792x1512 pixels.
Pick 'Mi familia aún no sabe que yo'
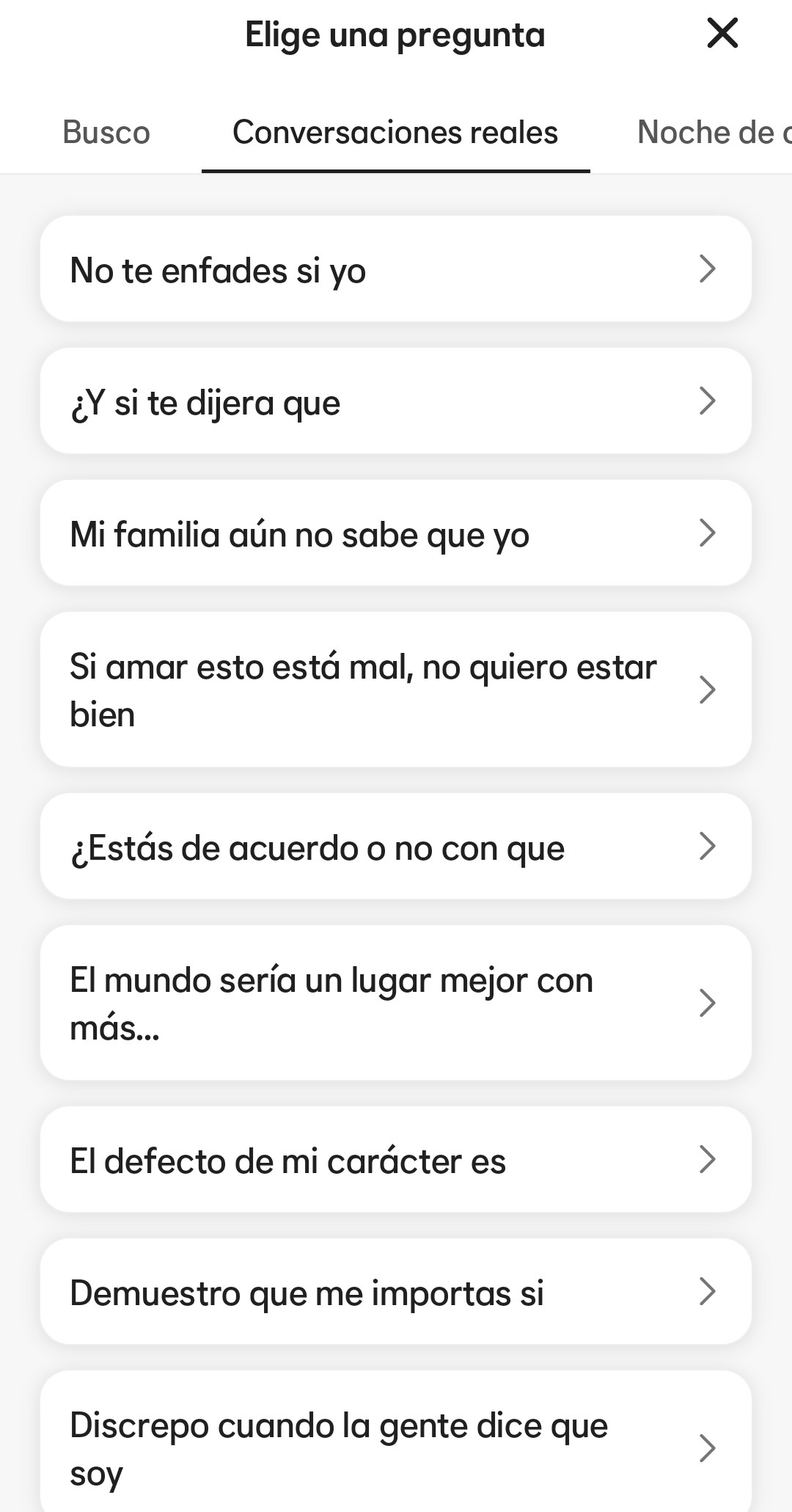point(395,533)
